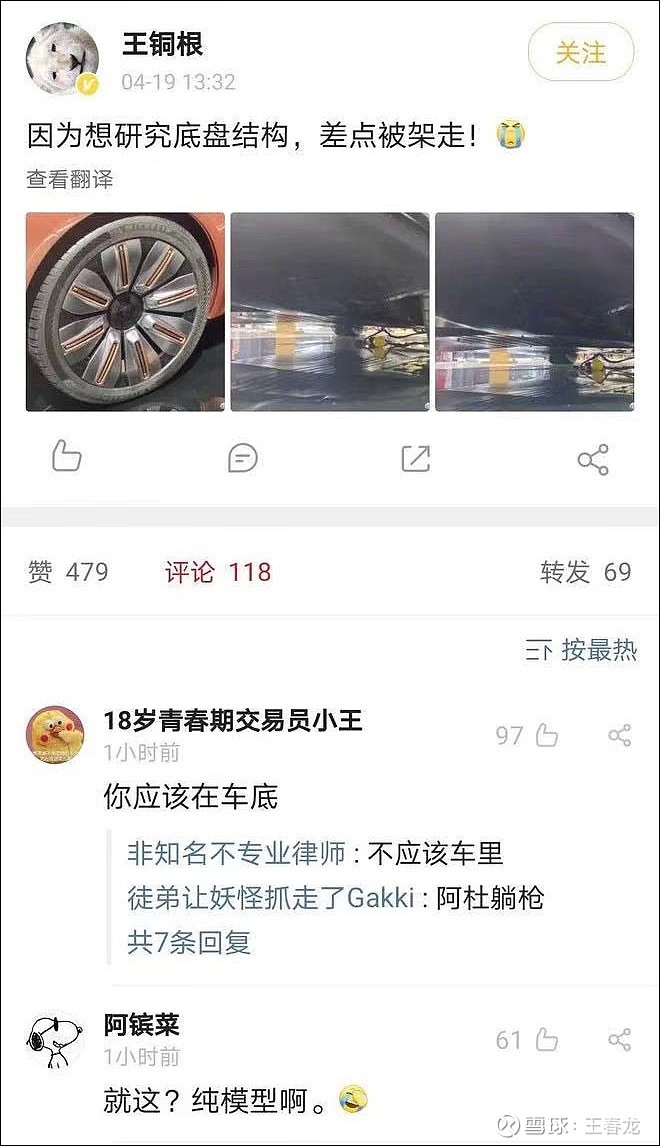The width and height of the screenshot is (660, 1146).
Task: Open the wheel photo in the post
Action: coord(125,312)
